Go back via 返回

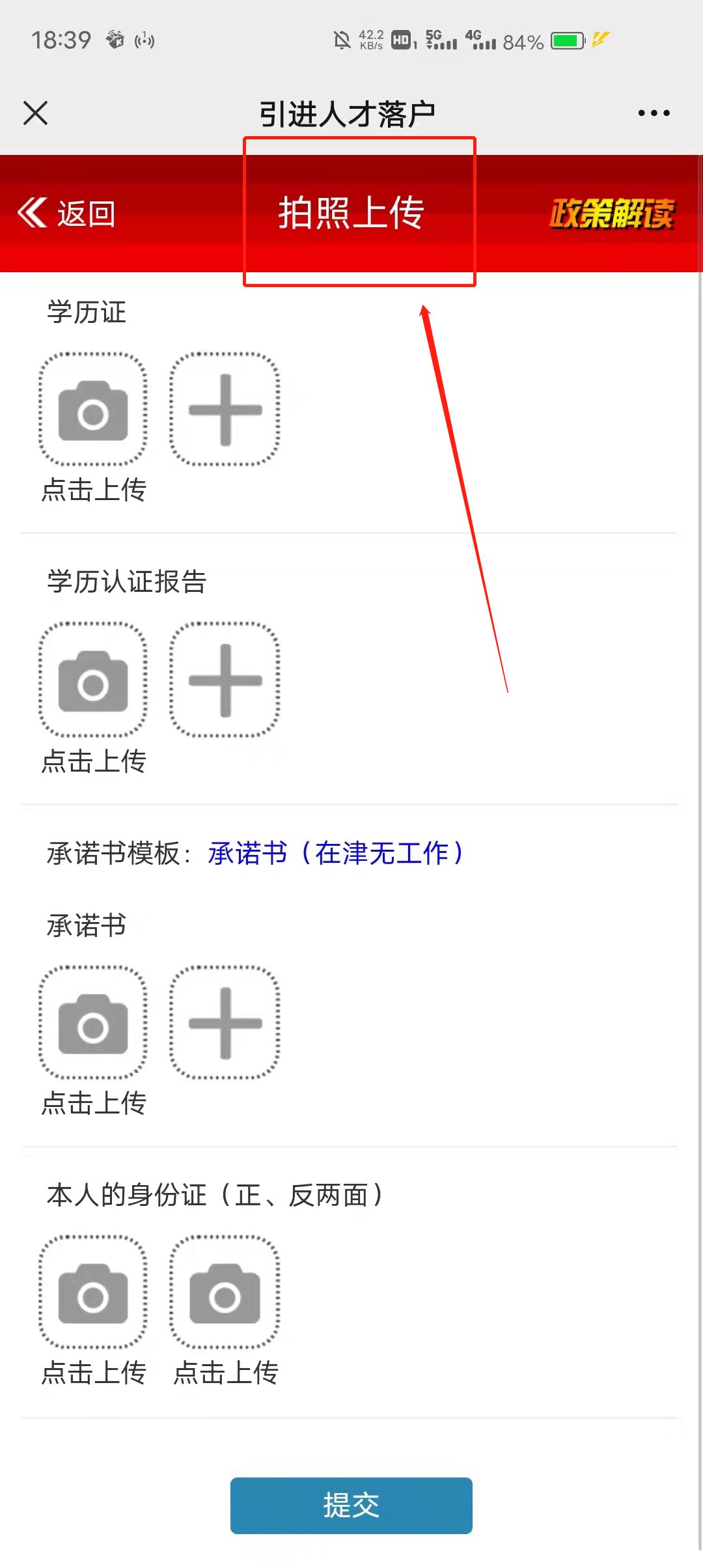(x=67, y=214)
